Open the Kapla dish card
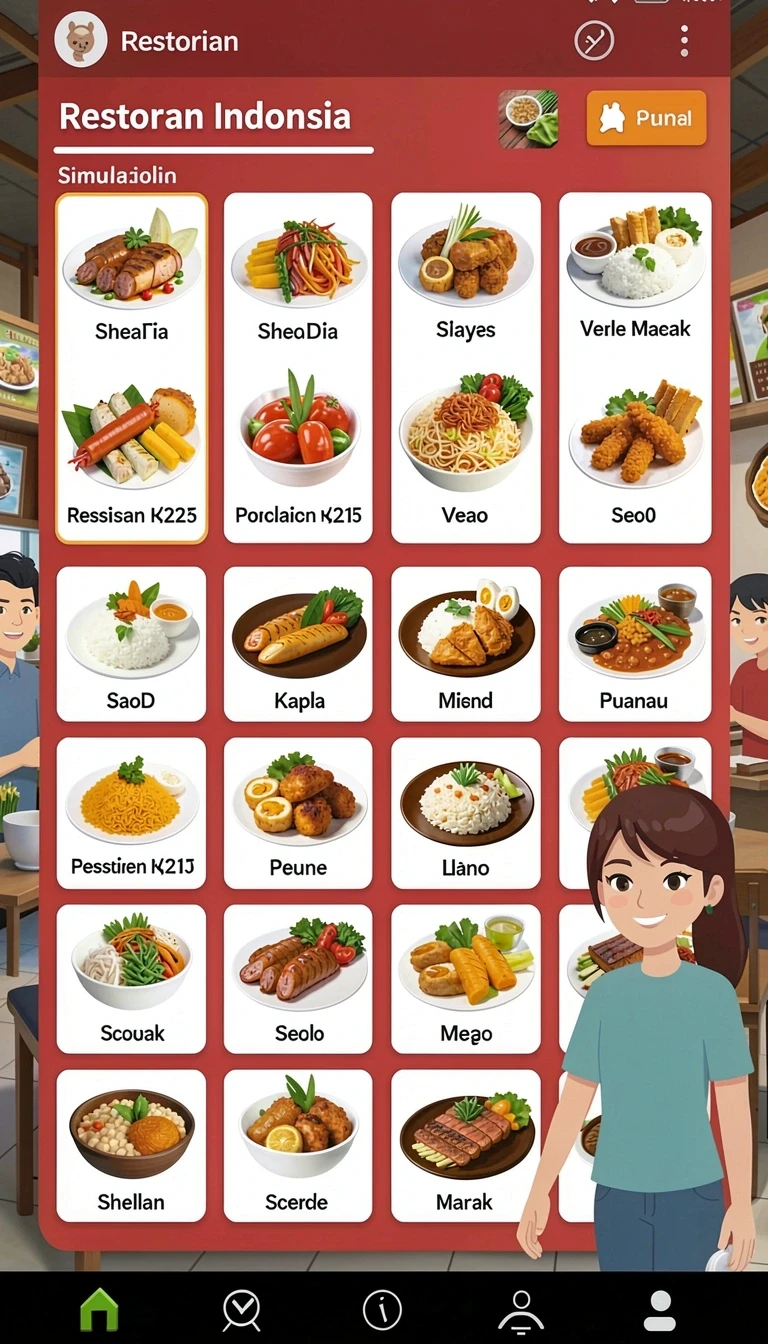 298,644
